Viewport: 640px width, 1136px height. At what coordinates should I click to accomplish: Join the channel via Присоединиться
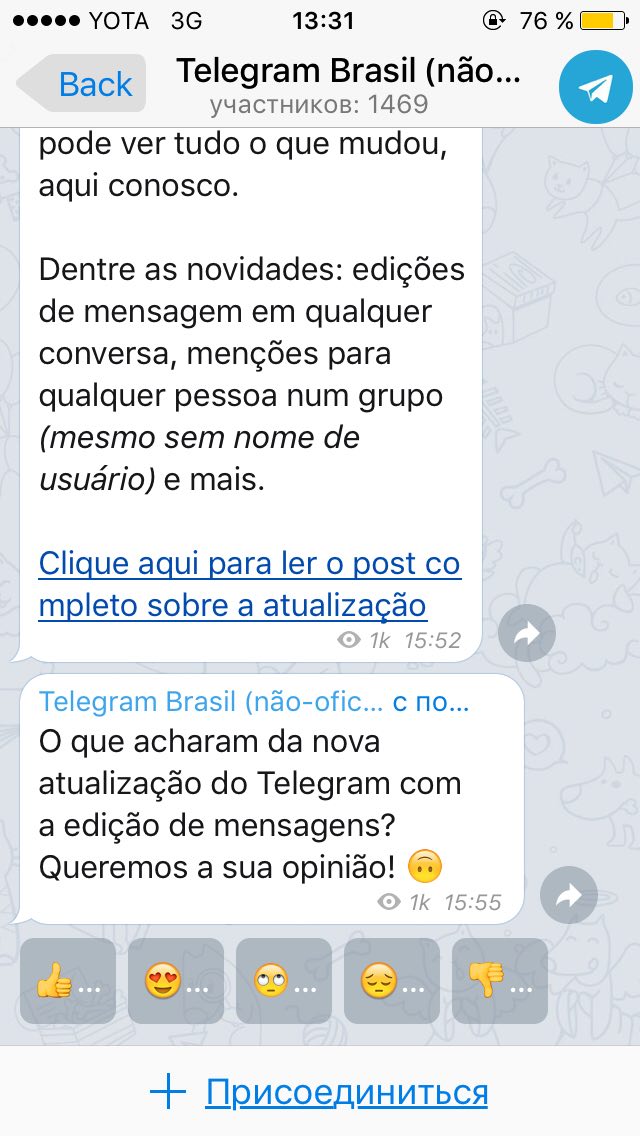(x=320, y=1092)
